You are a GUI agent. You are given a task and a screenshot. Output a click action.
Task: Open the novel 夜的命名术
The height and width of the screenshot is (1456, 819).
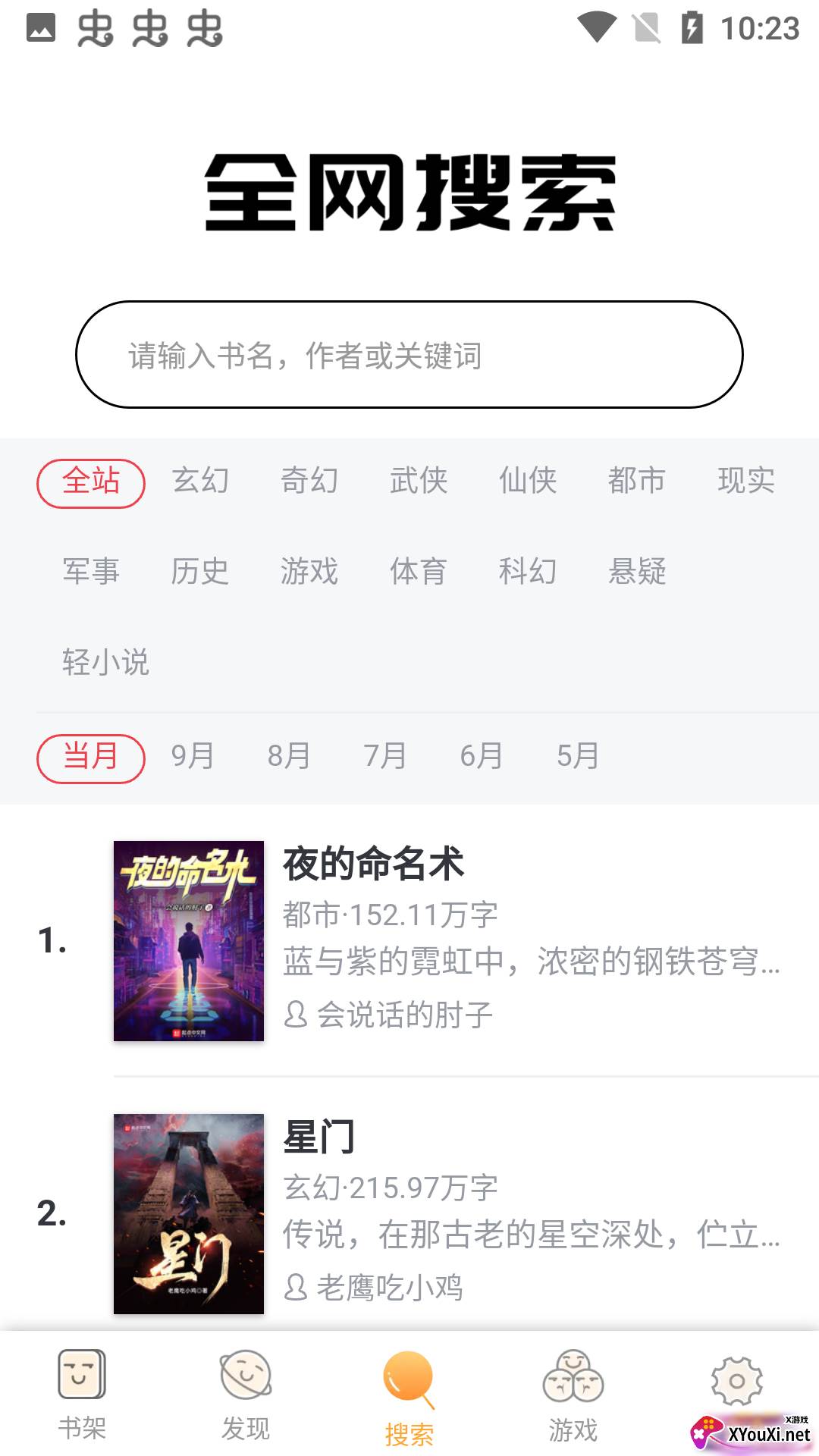pos(372,864)
